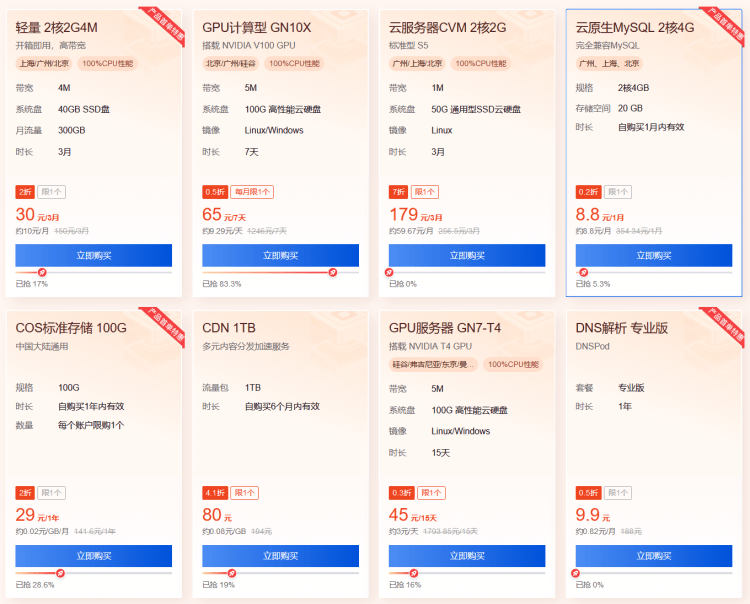Open the GPU服务器 GN7-T4 card
The image size is (750, 604).
[445, 328]
